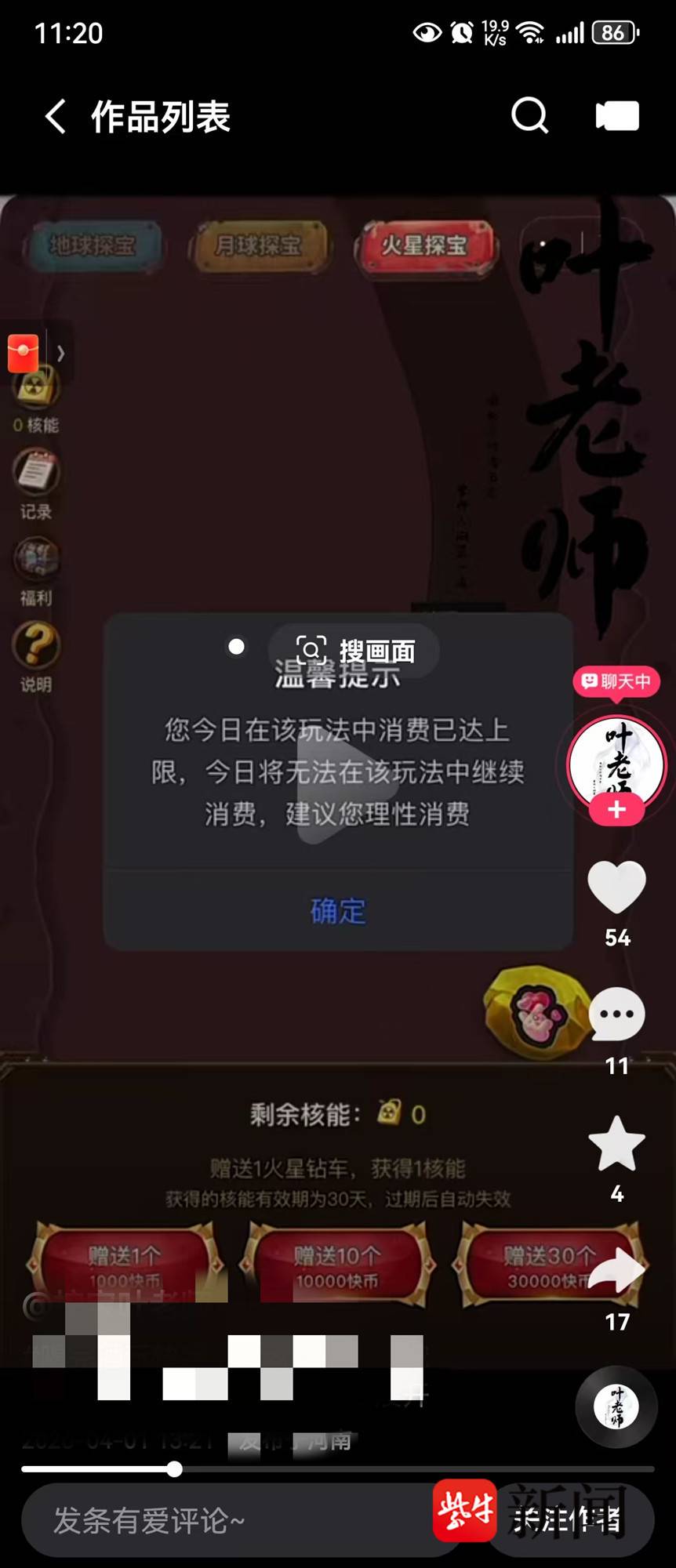The height and width of the screenshot is (1568, 676).
Task: Like this video
Action: (x=617, y=887)
